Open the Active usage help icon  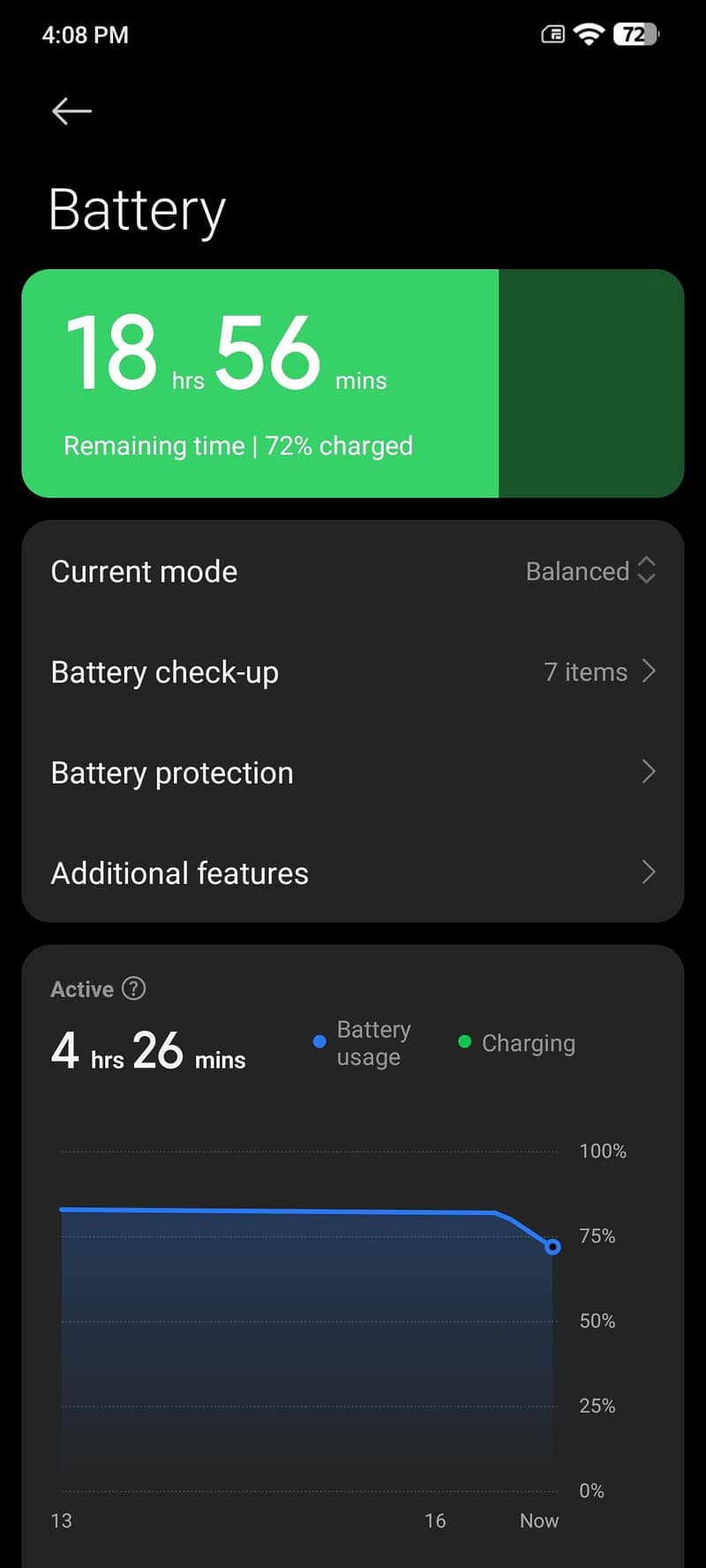[x=134, y=988]
